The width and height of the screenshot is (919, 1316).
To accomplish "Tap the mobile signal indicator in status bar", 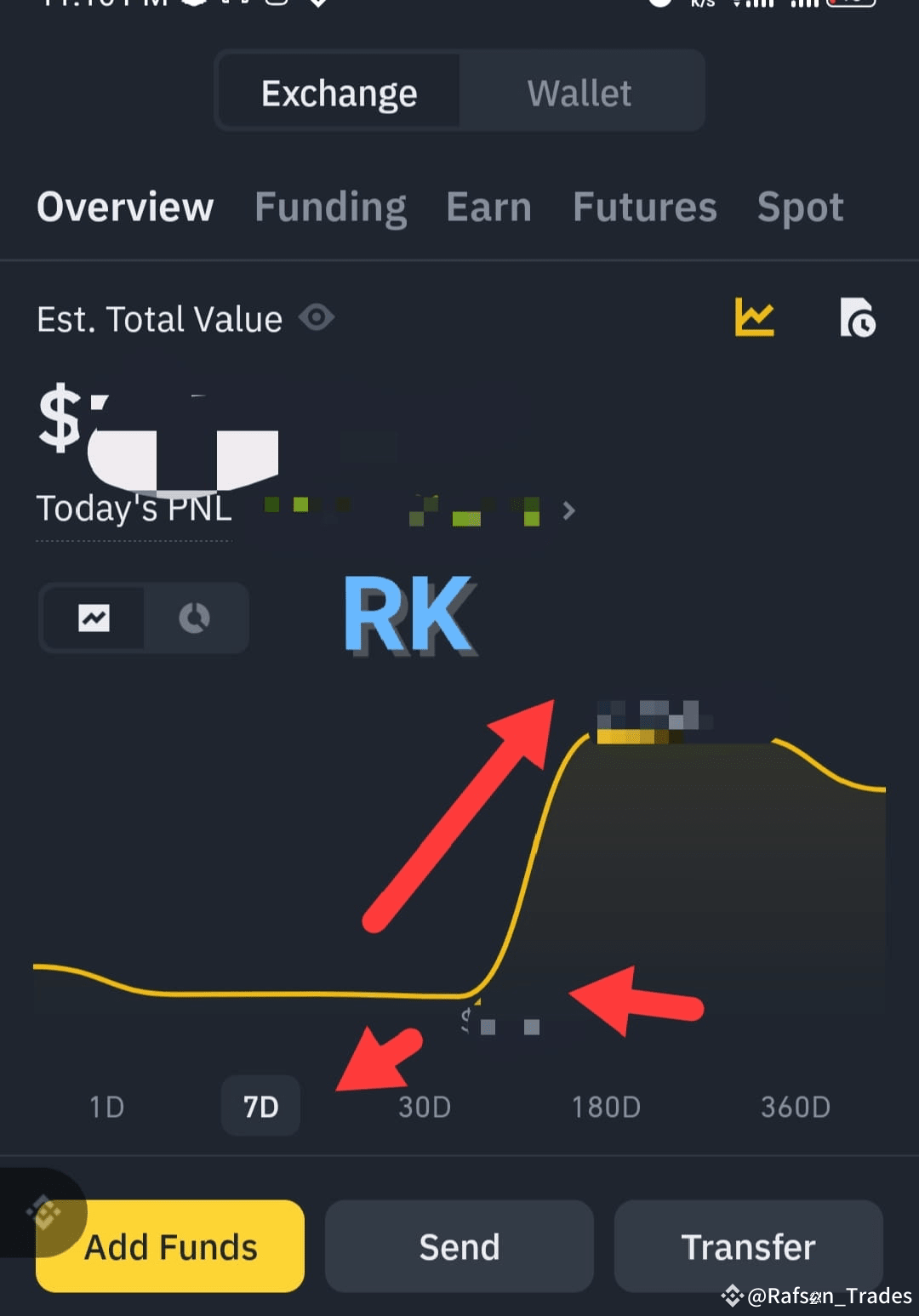I will click(754, 7).
